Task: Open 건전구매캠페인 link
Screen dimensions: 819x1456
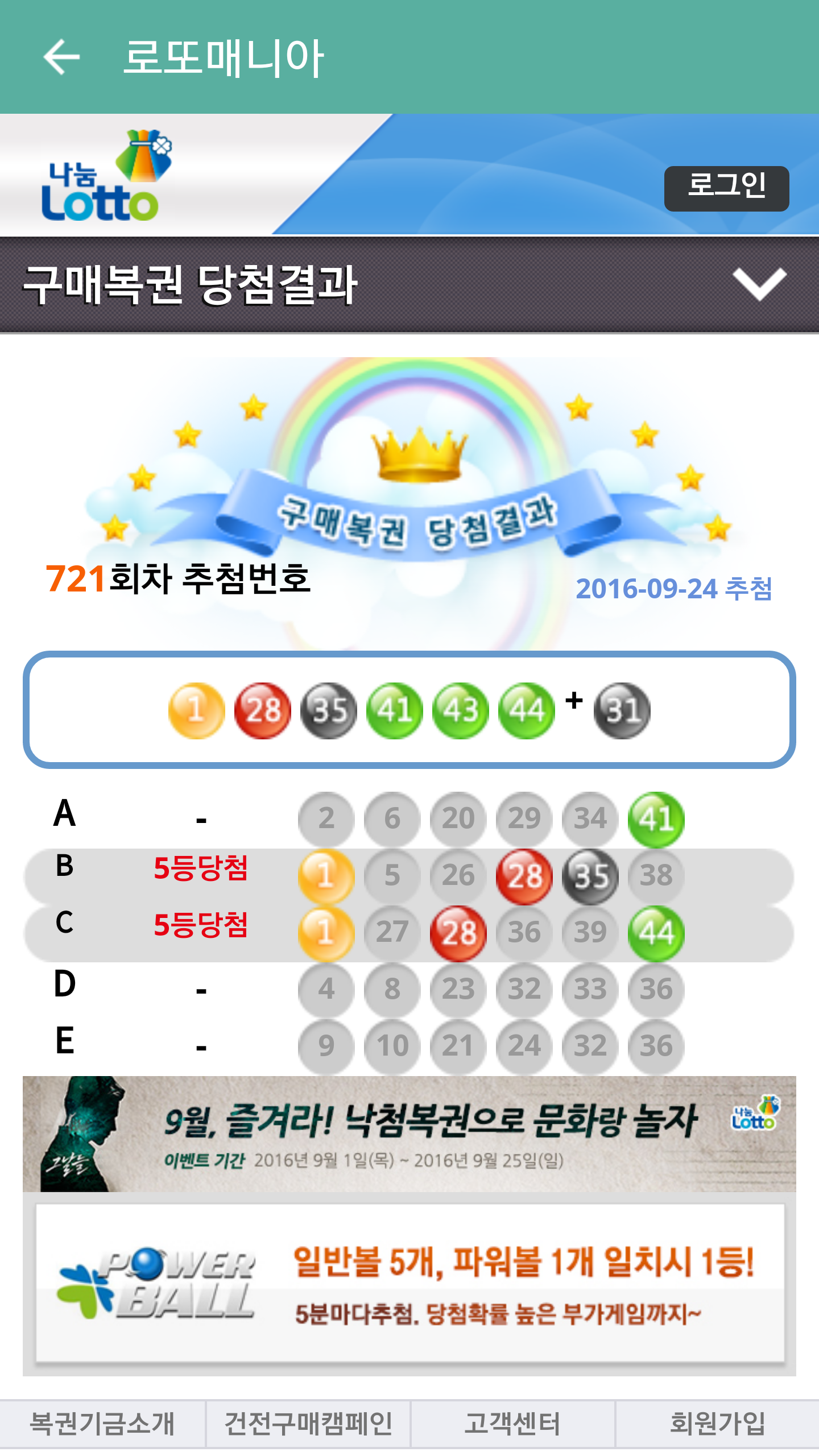Action: 308,1424
